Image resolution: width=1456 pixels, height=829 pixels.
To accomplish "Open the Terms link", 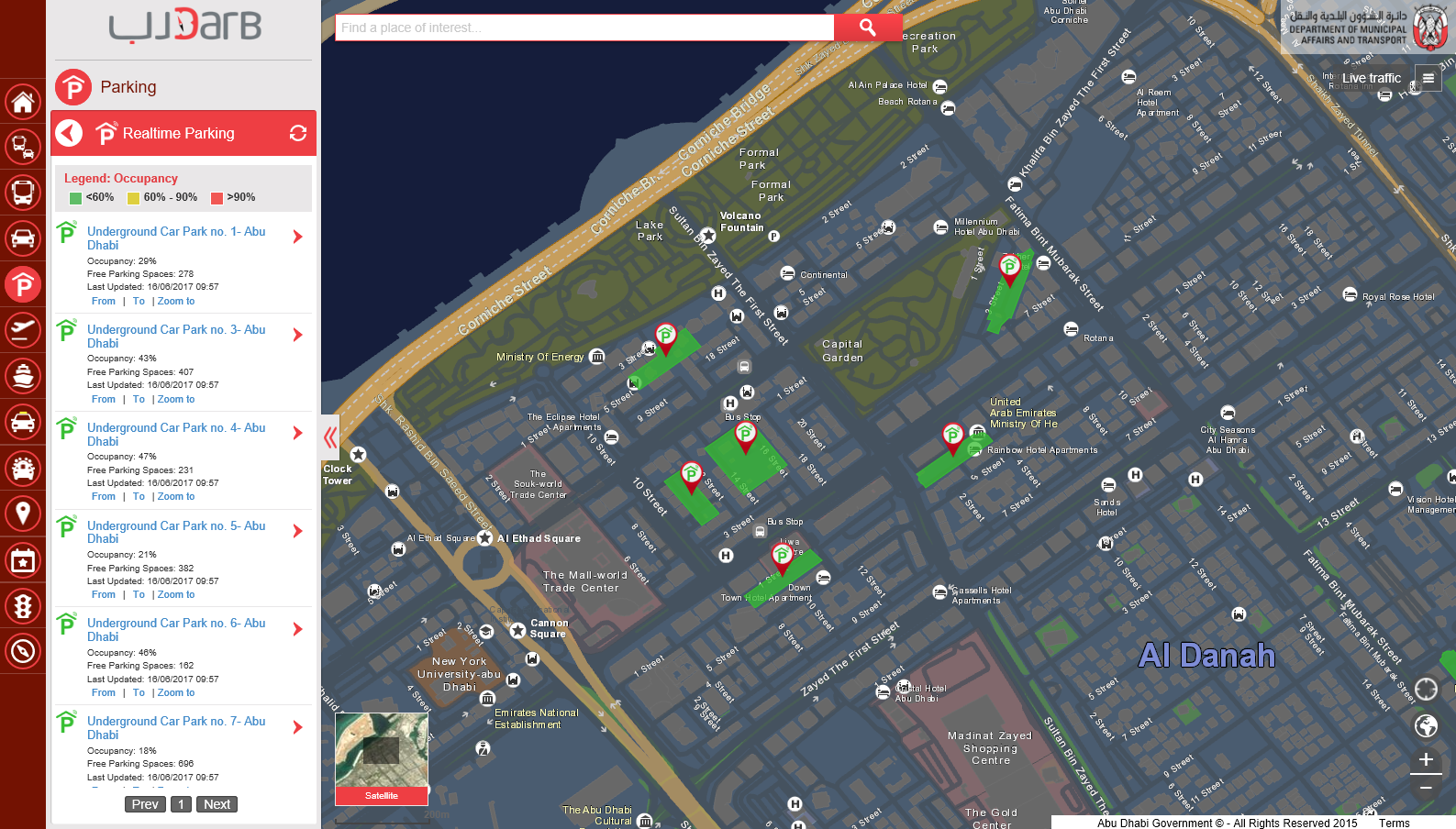I will click(1394, 823).
